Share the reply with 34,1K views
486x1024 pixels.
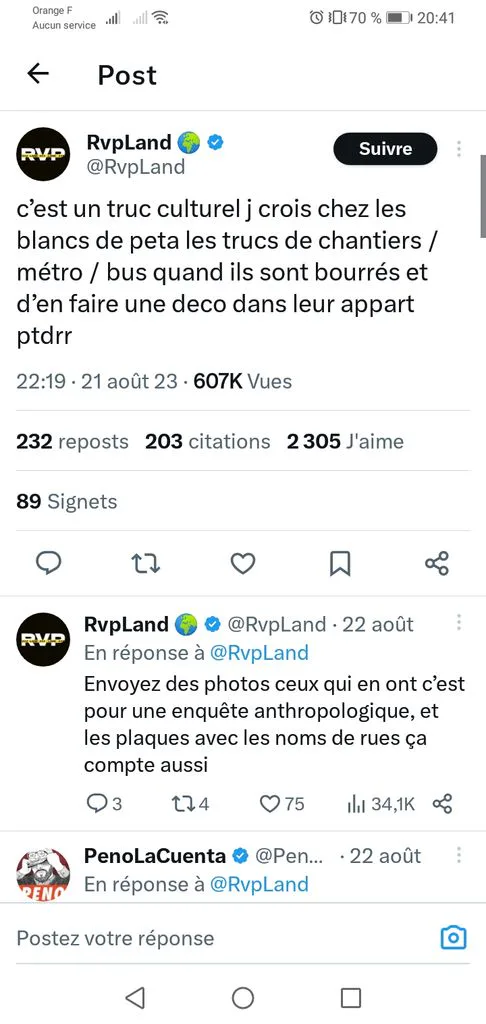coord(443,803)
